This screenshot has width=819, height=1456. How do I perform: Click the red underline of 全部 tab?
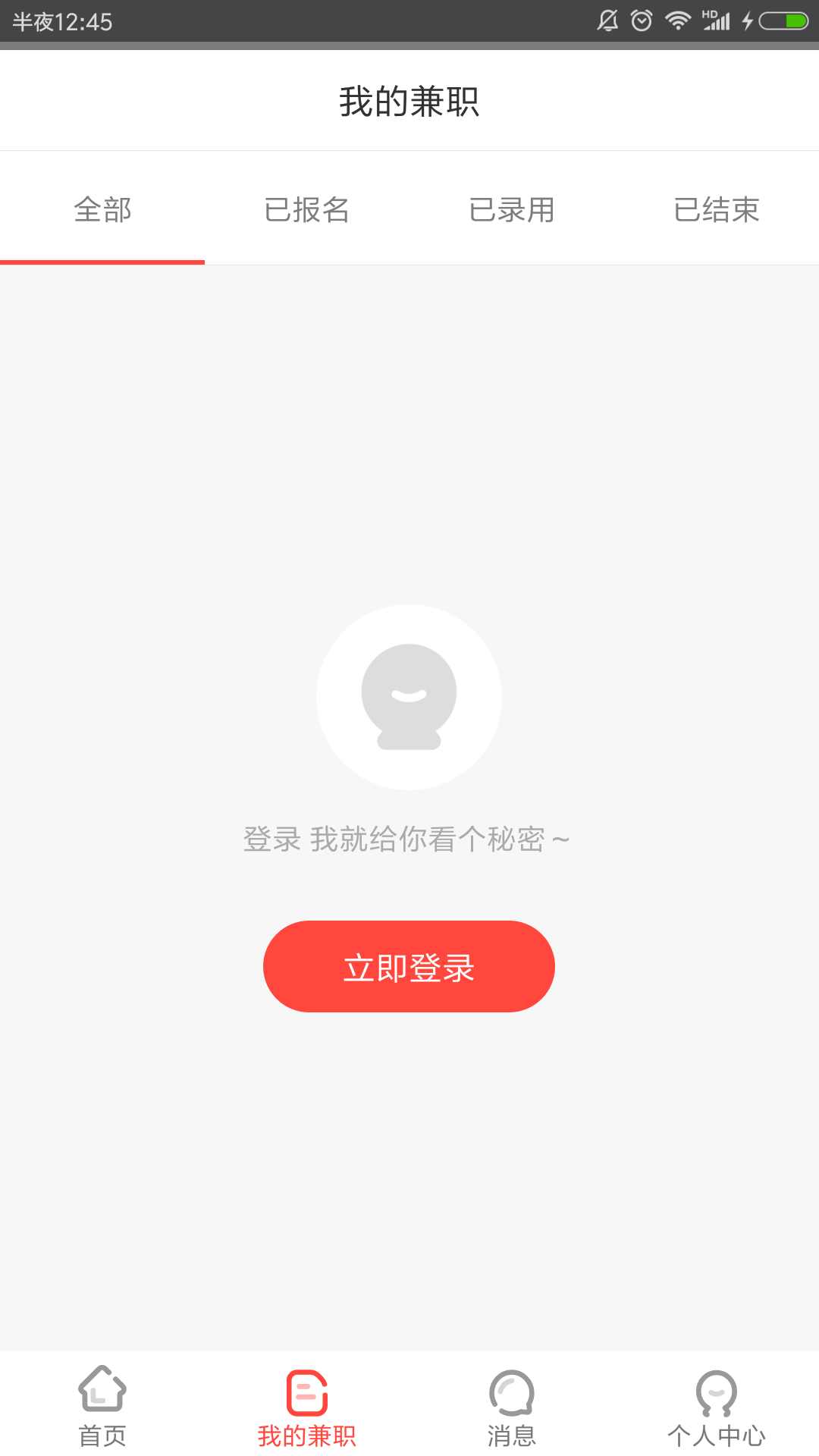click(x=102, y=262)
